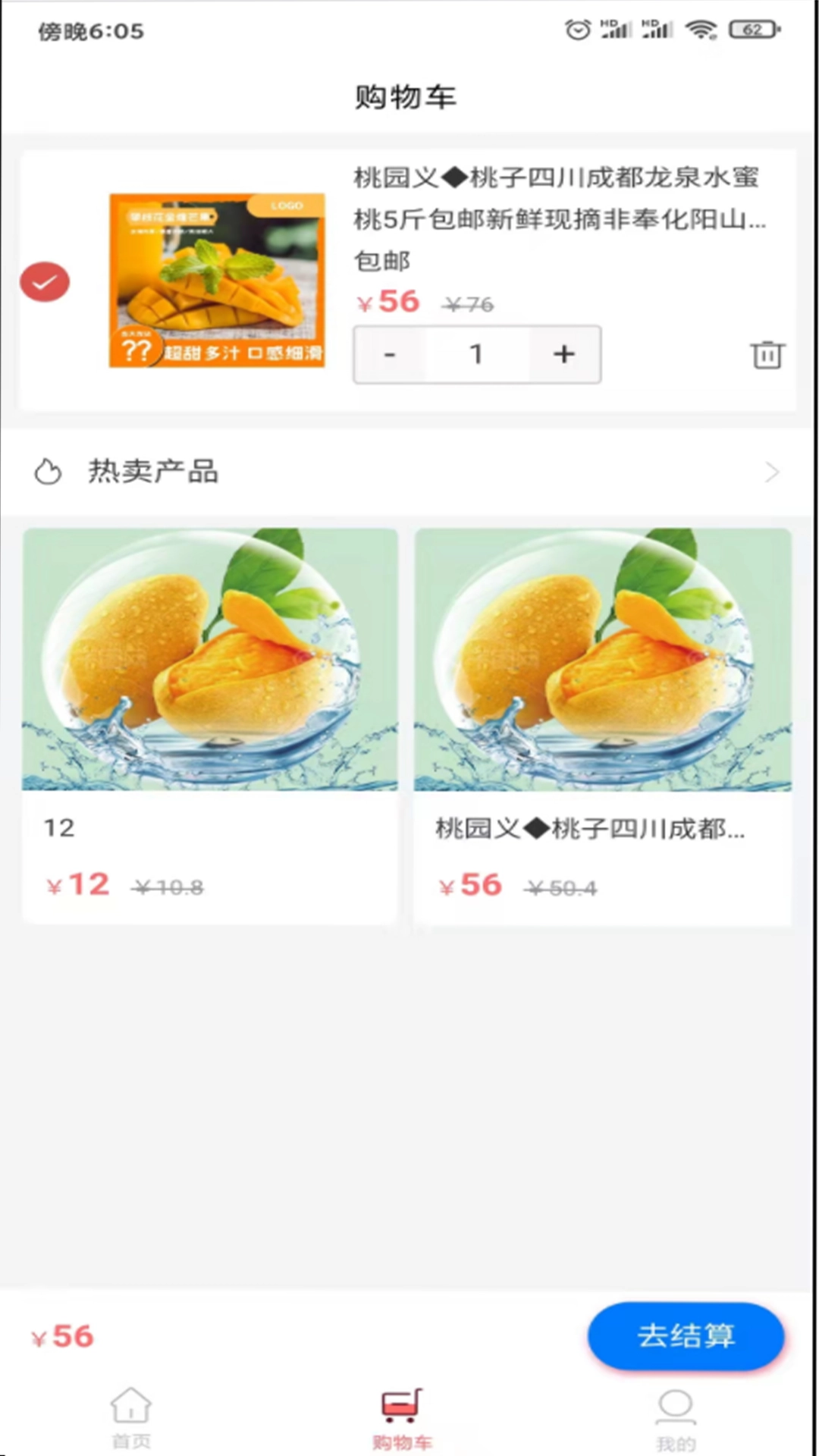819x1456 pixels.
Task: View the crossed-out ¥76 original price
Action: click(x=467, y=303)
